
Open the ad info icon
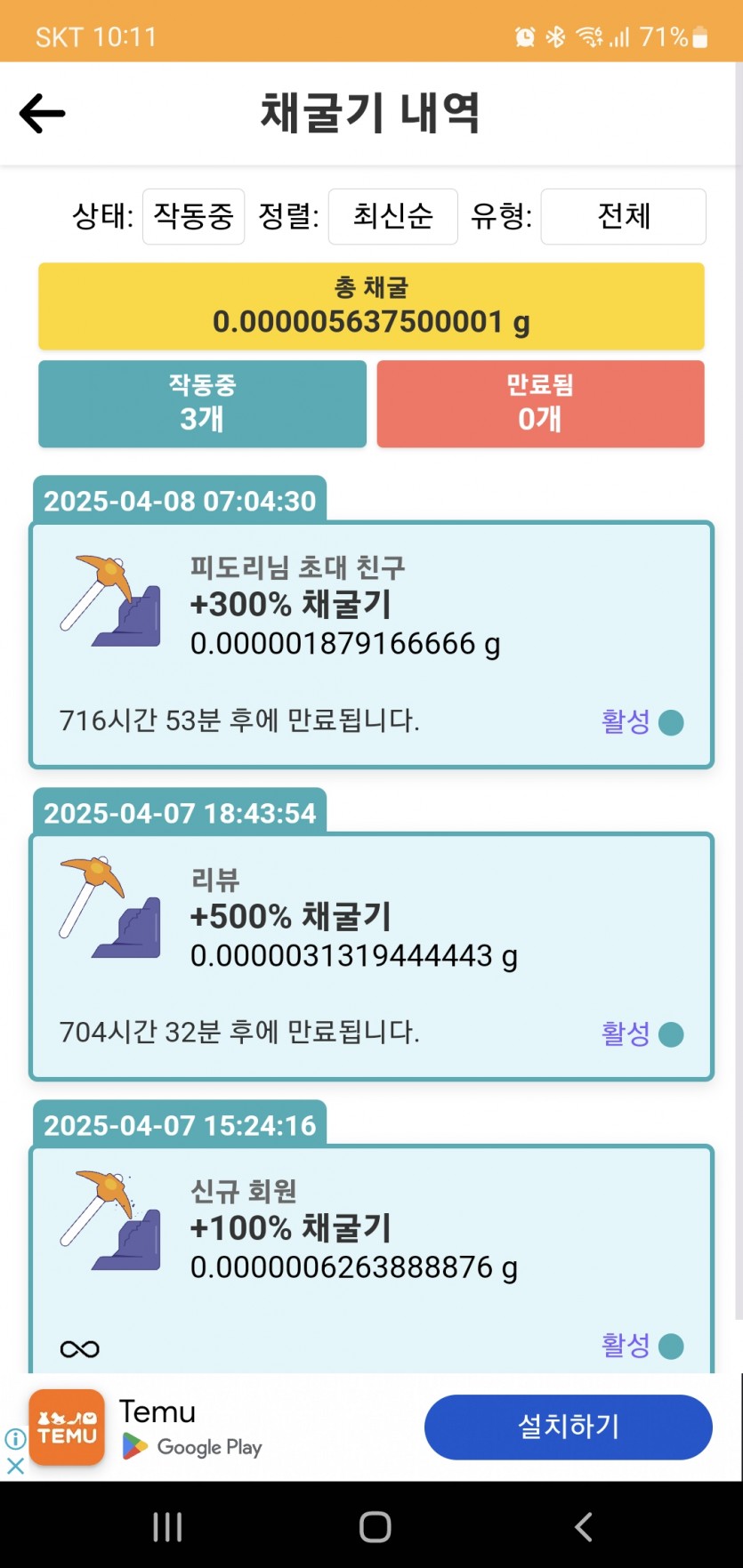click(15, 1438)
